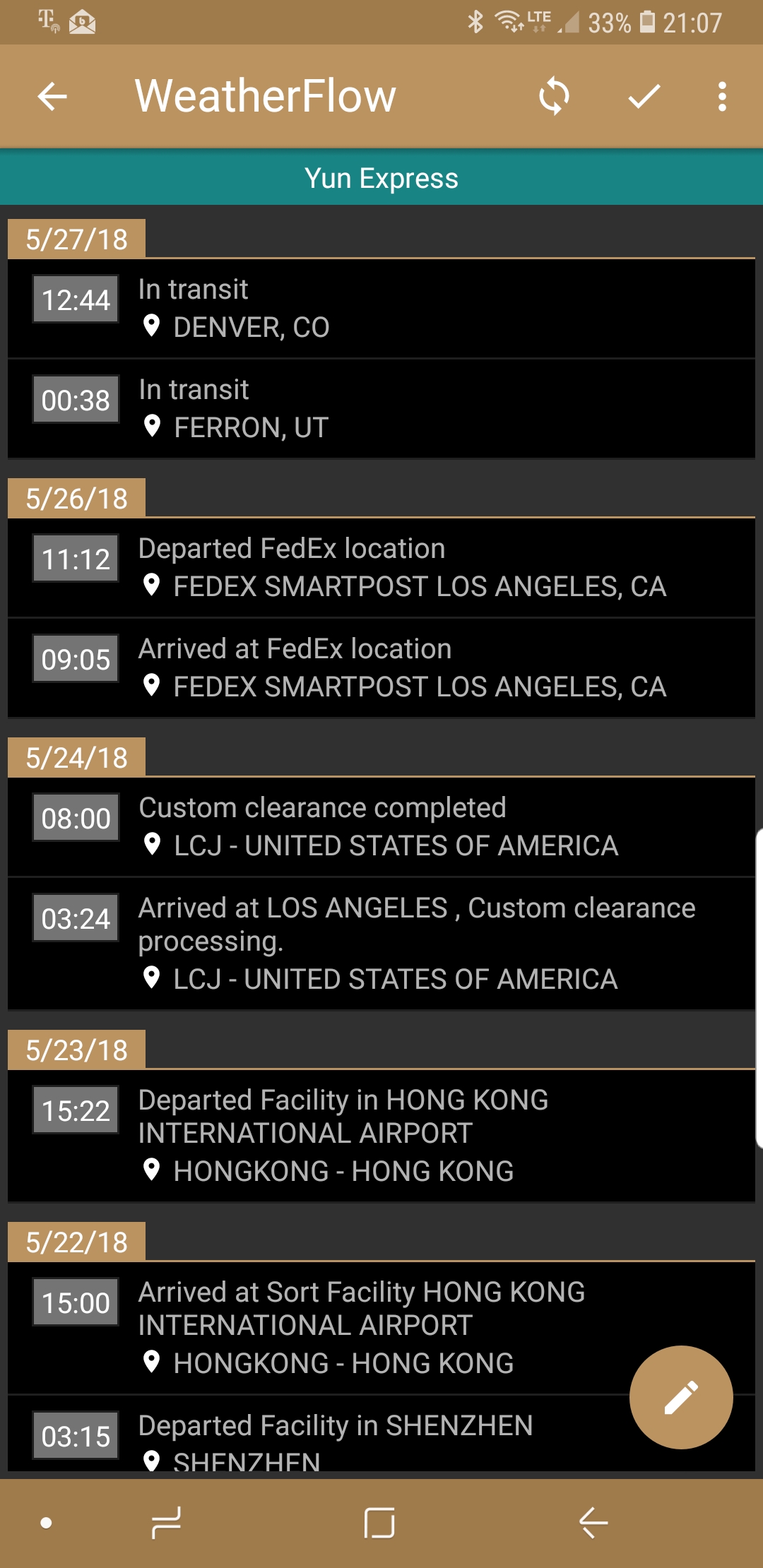Open the overflow menu with three dots
763x1568 pixels.
[721, 97]
